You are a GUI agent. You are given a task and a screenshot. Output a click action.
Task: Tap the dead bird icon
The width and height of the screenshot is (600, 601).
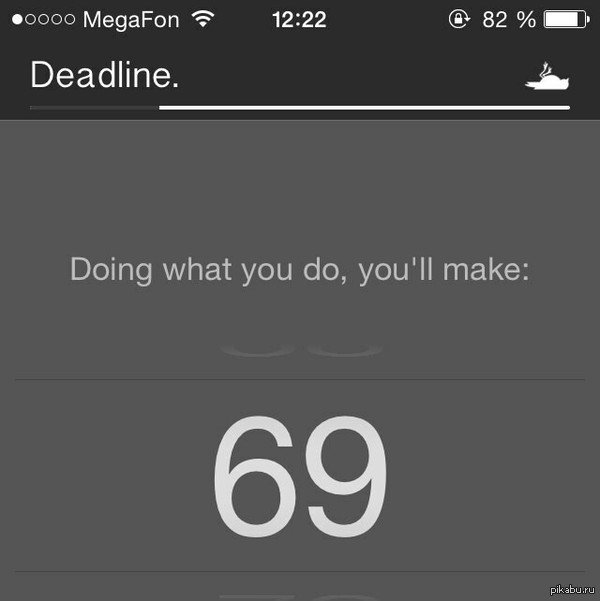pos(546,78)
